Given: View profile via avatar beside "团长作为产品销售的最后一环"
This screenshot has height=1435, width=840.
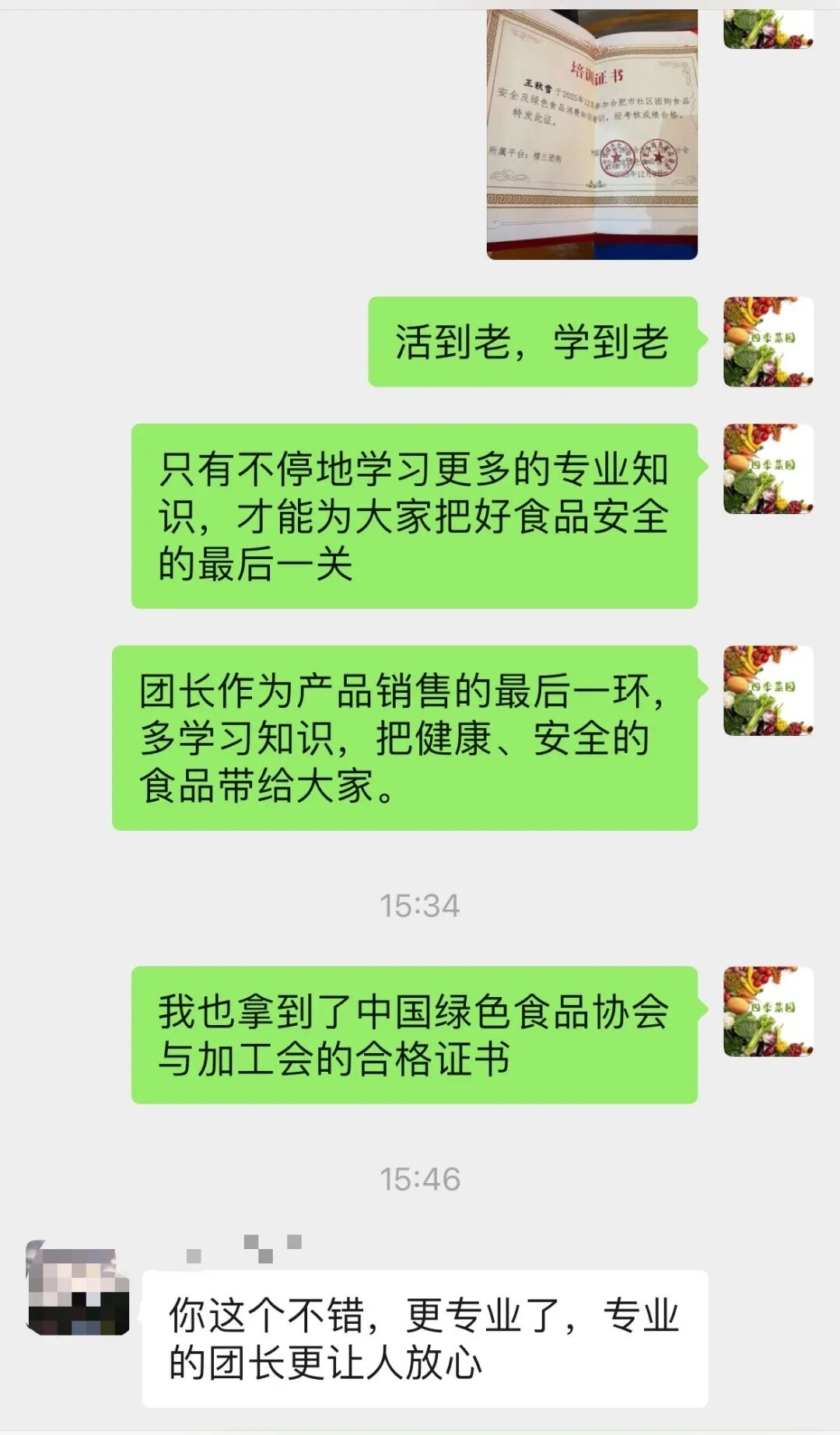Looking at the screenshot, I should point(768,690).
